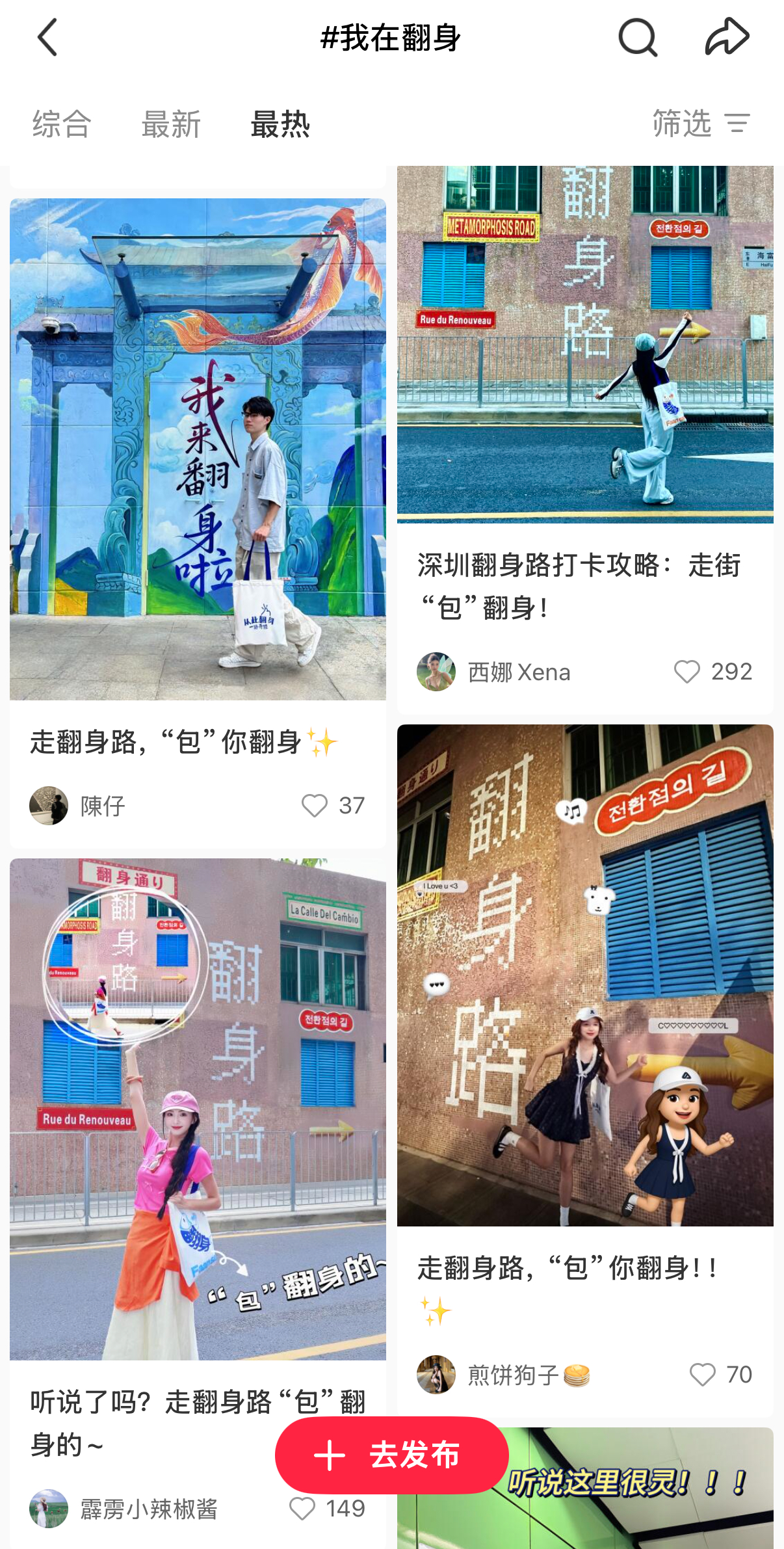Open the 筛选 filter options
Image resolution: width=784 pixels, height=1549 pixels.
[701, 123]
